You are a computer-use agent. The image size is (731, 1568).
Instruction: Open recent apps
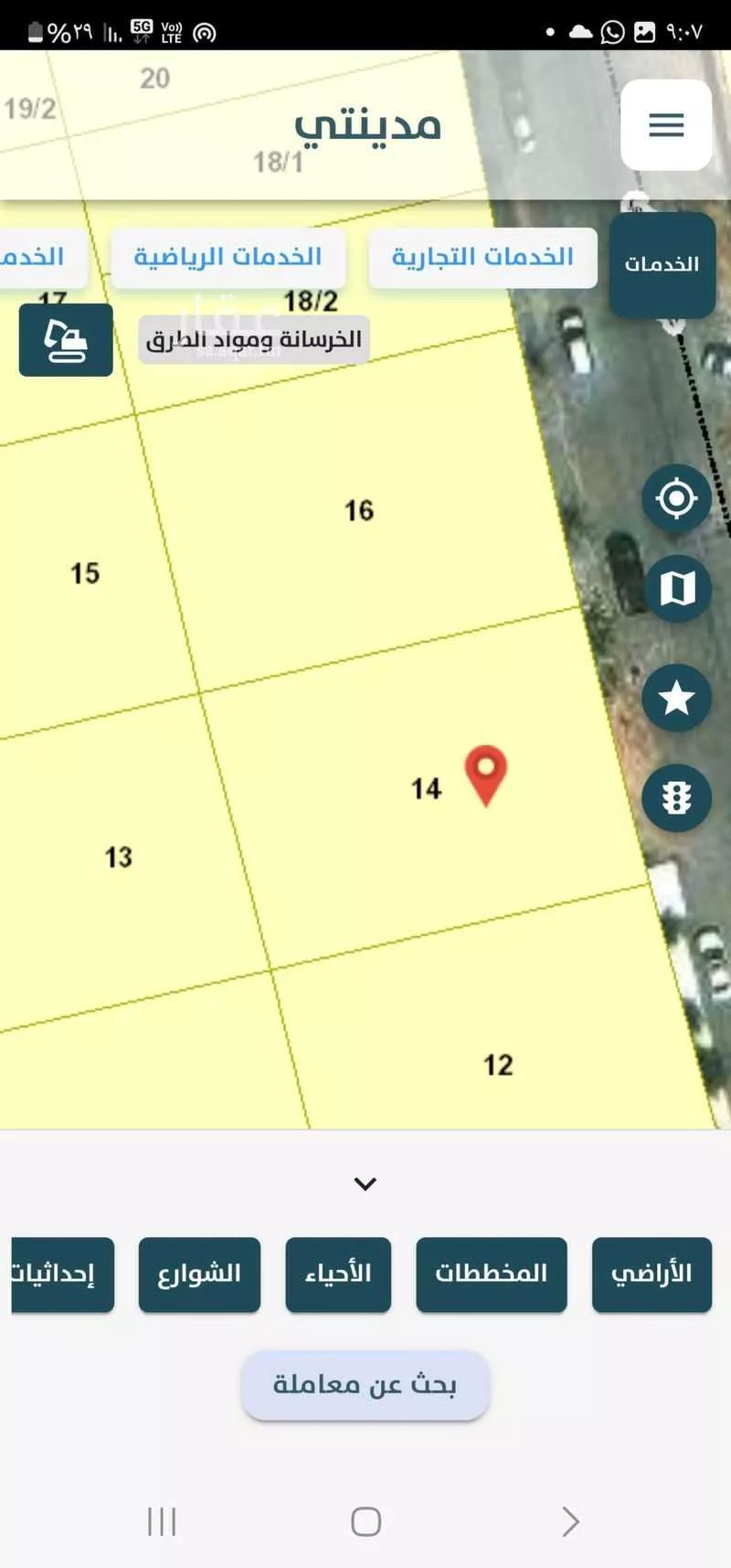tap(162, 1521)
